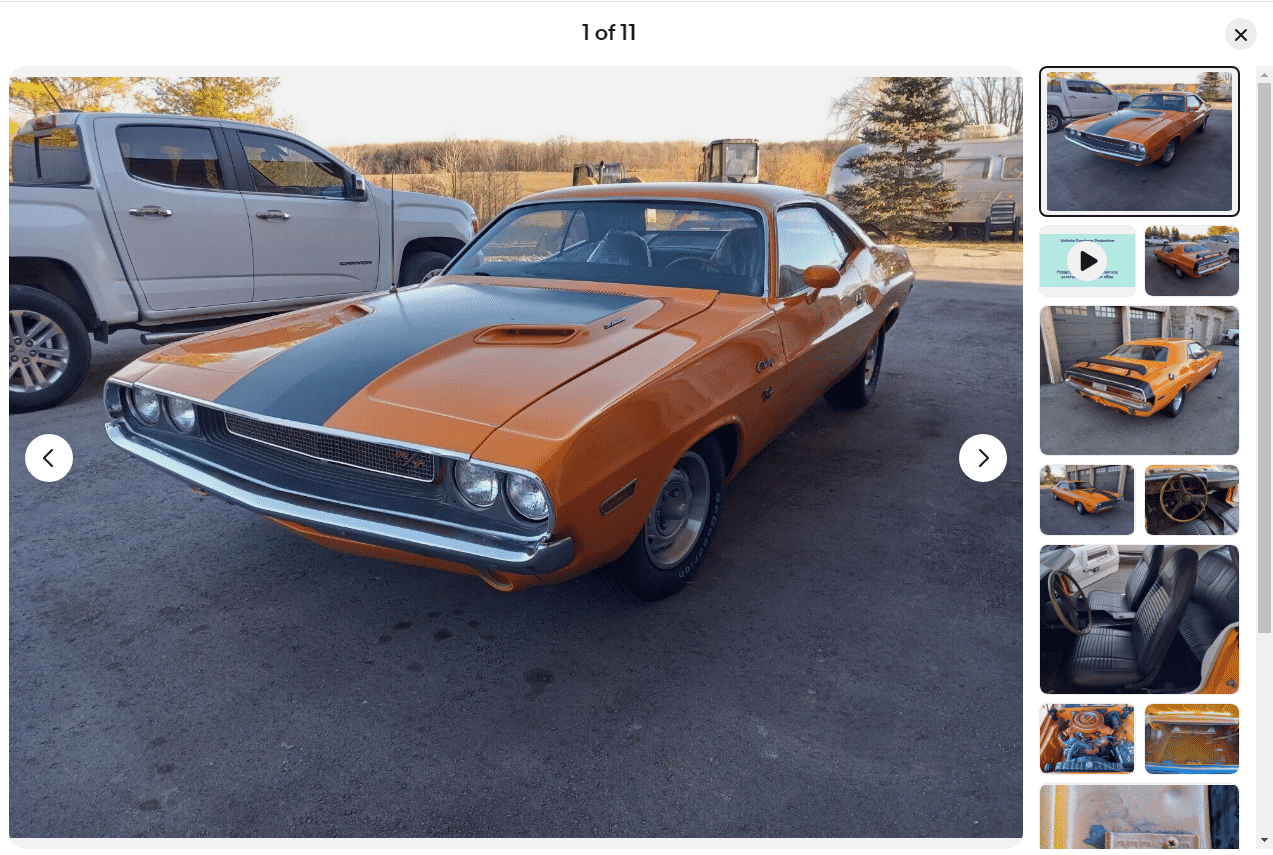Click the scrollbar's down arrow
The image size is (1273, 855).
click(x=1264, y=839)
